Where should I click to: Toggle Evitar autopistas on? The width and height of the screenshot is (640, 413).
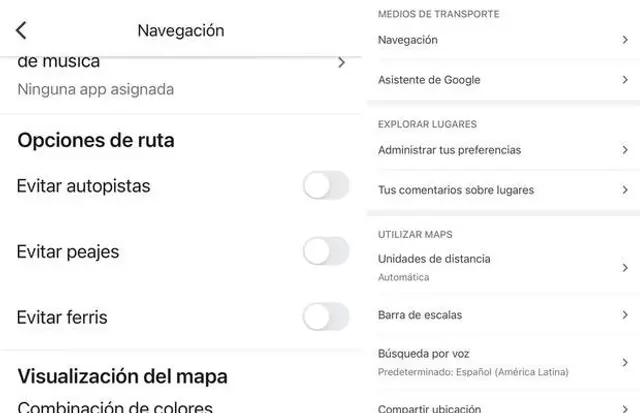coord(325,186)
